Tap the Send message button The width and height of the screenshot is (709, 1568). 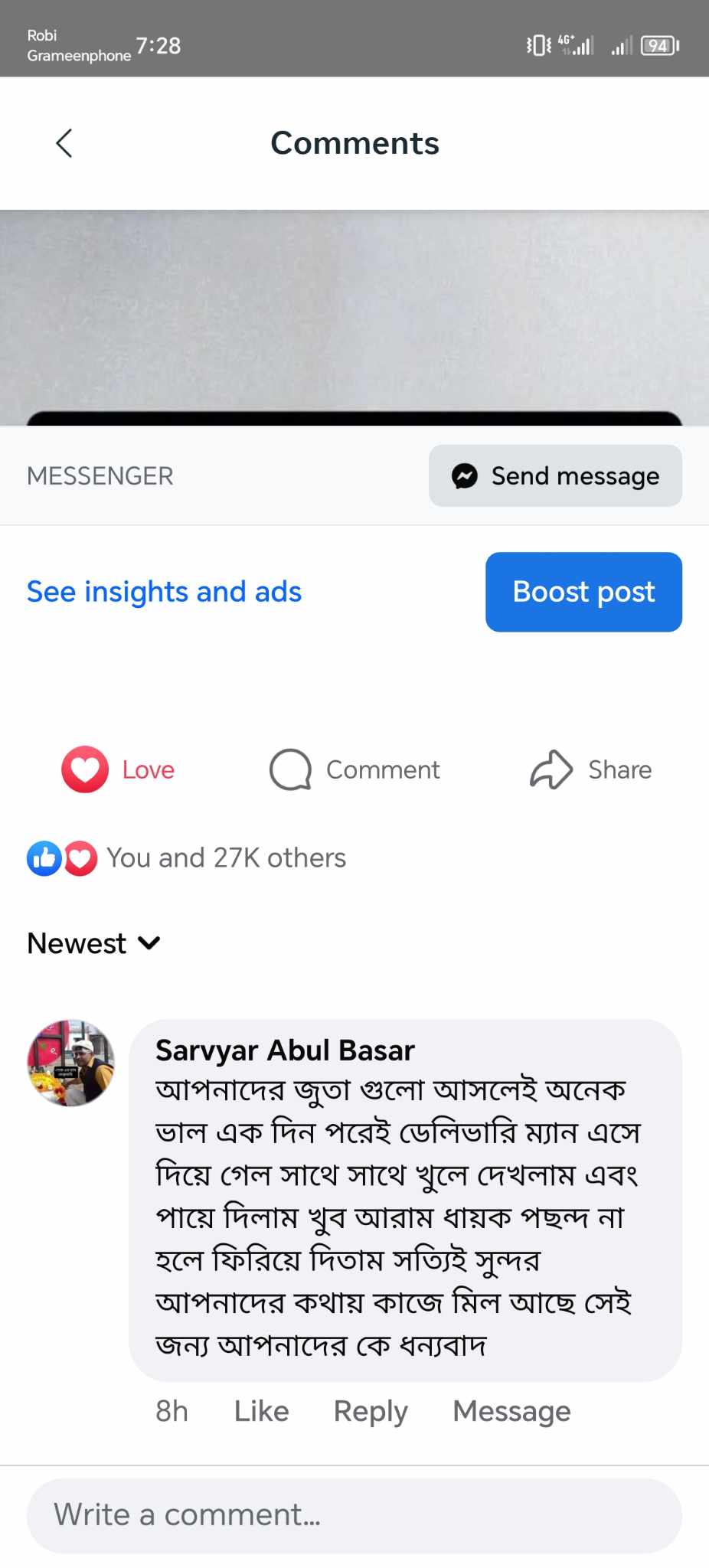pyautogui.click(x=555, y=475)
